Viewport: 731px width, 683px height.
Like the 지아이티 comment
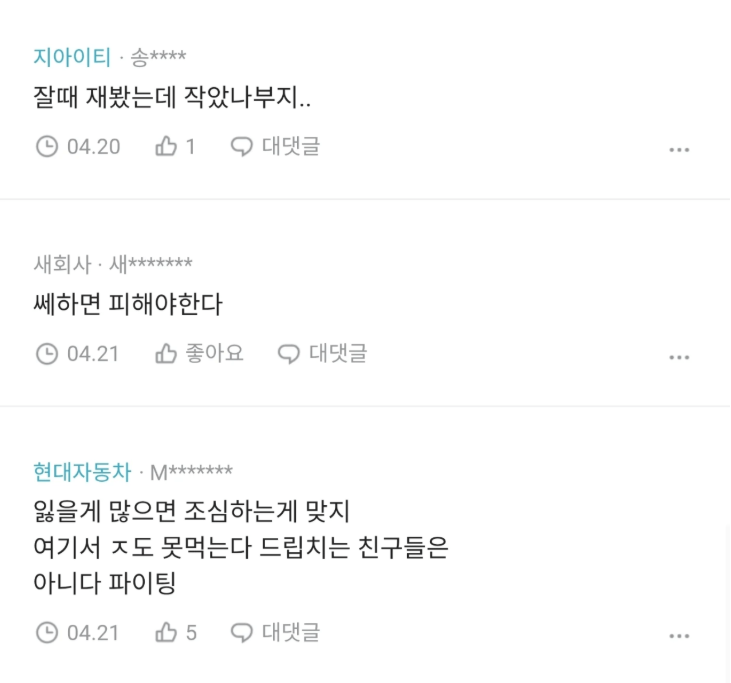[x=175, y=147]
